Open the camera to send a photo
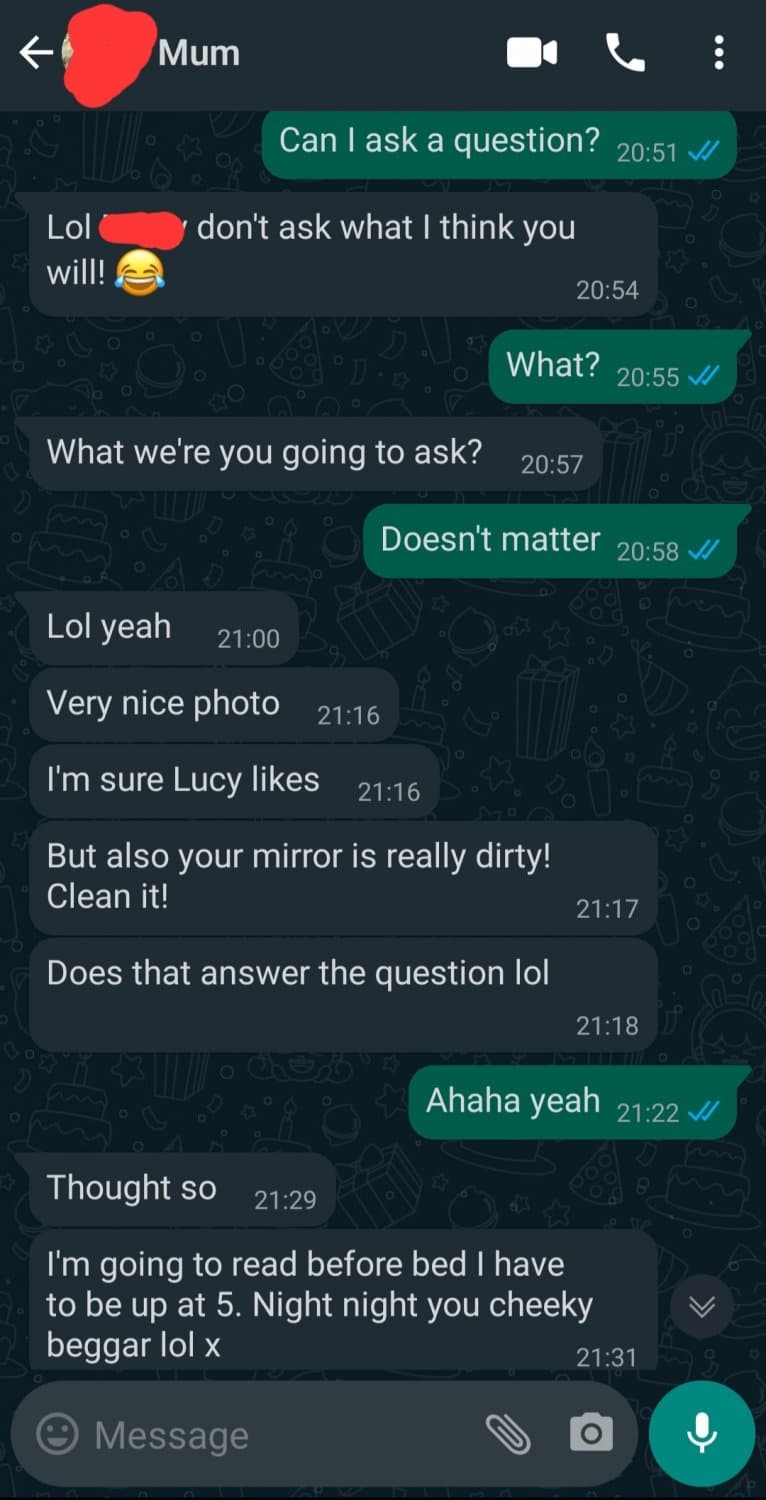The width and height of the screenshot is (766, 1500). pyautogui.click(x=591, y=1435)
